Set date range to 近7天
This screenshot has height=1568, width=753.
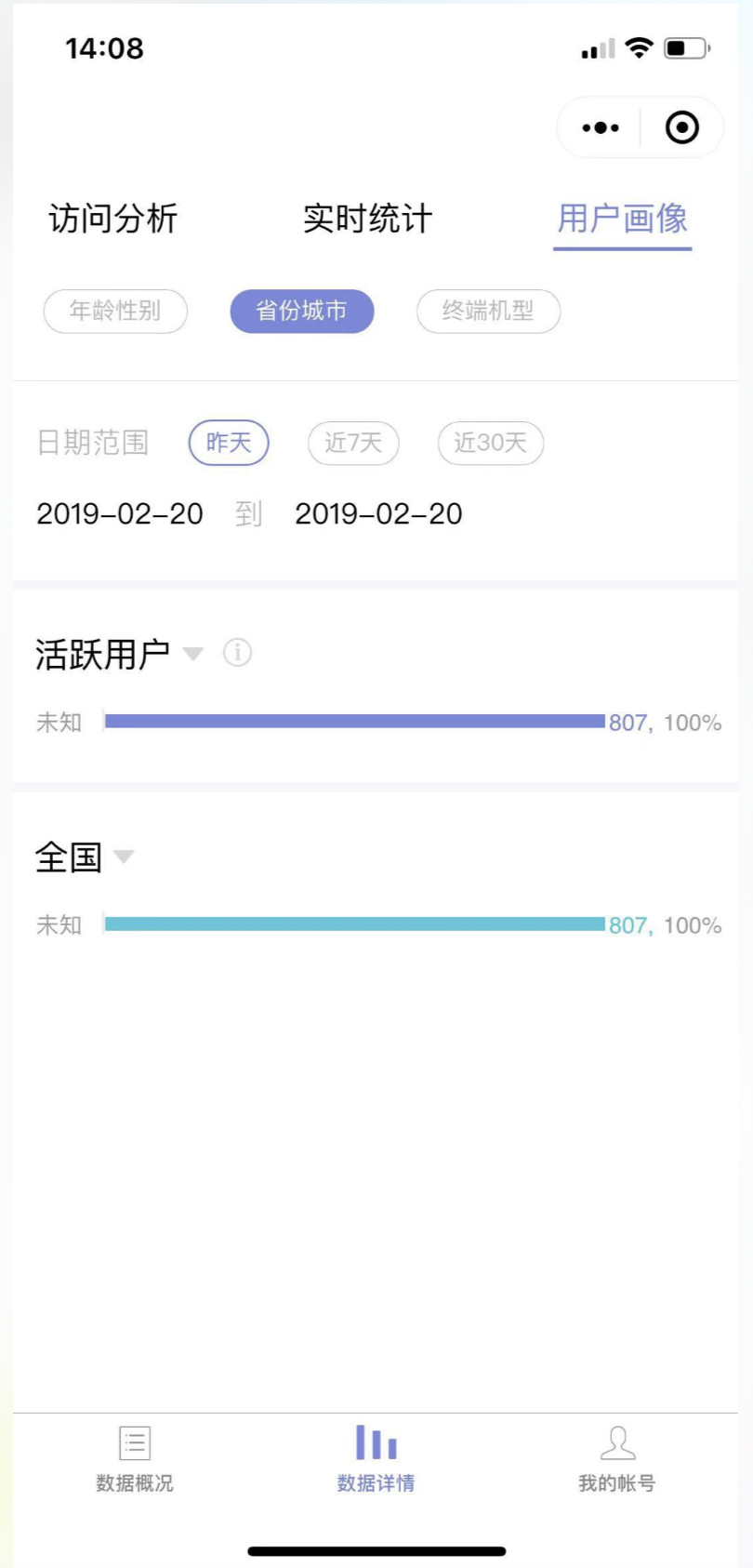tap(353, 443)
